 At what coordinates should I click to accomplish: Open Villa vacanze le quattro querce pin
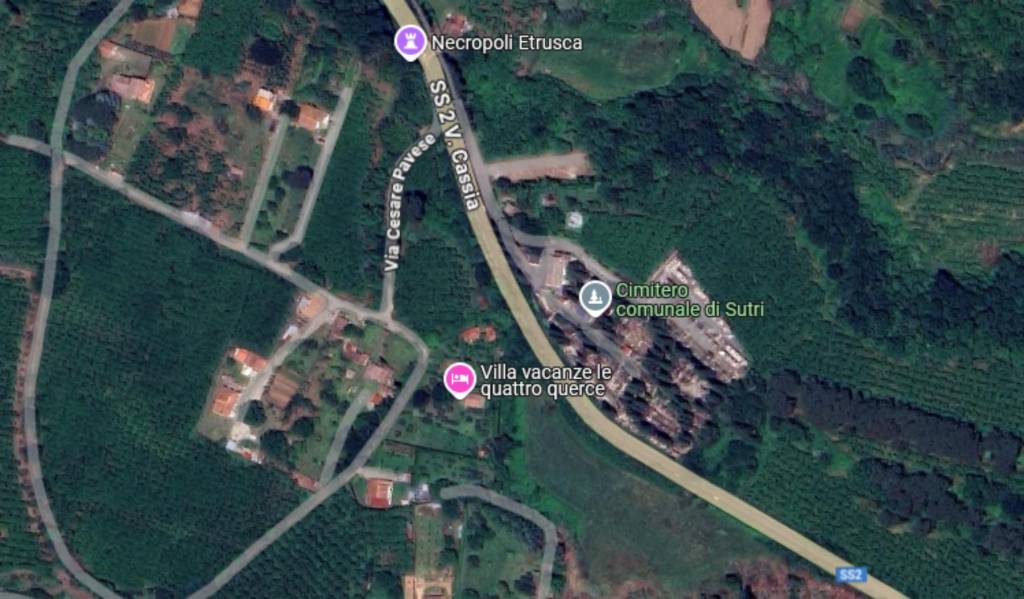[x=459, y=379]
